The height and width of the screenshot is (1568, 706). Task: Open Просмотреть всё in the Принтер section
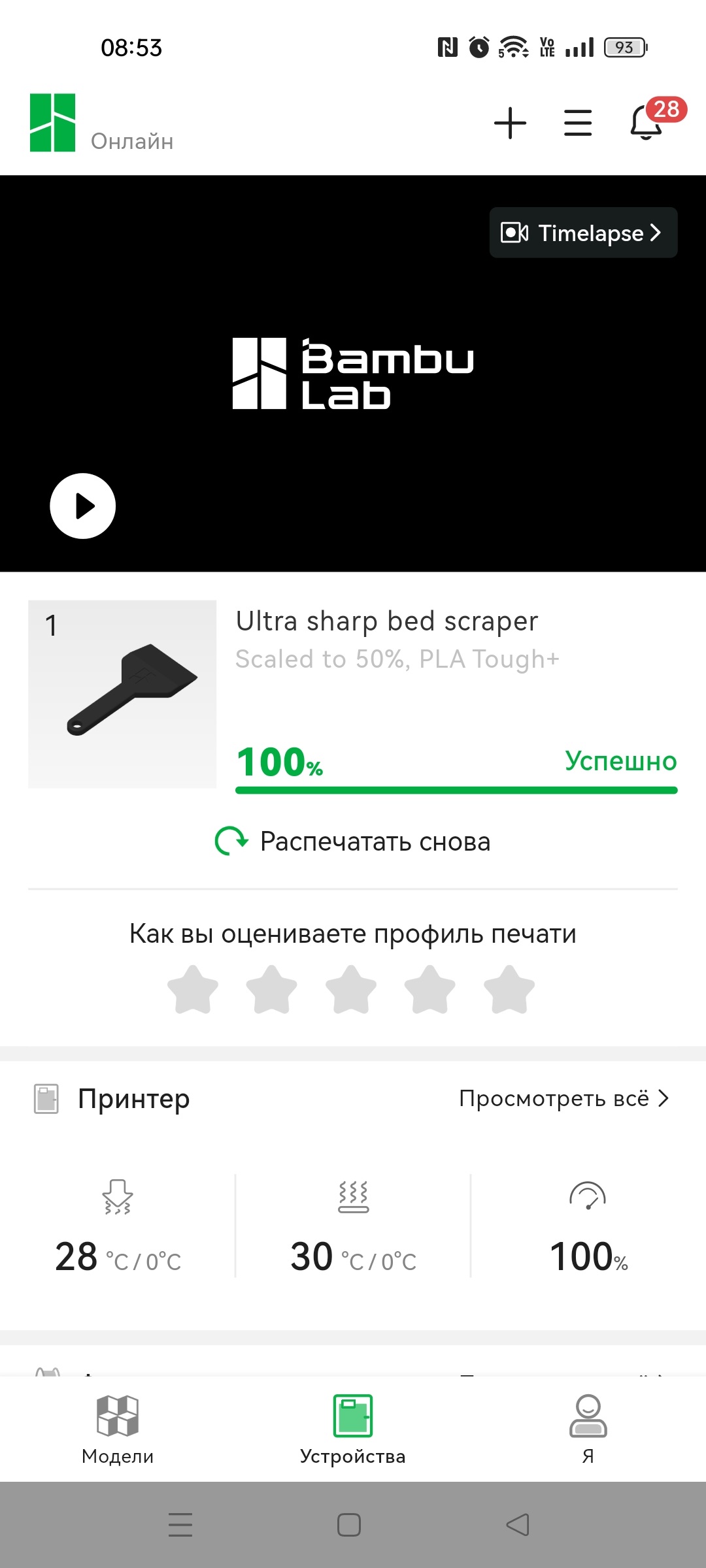[x=563, y=1099]
